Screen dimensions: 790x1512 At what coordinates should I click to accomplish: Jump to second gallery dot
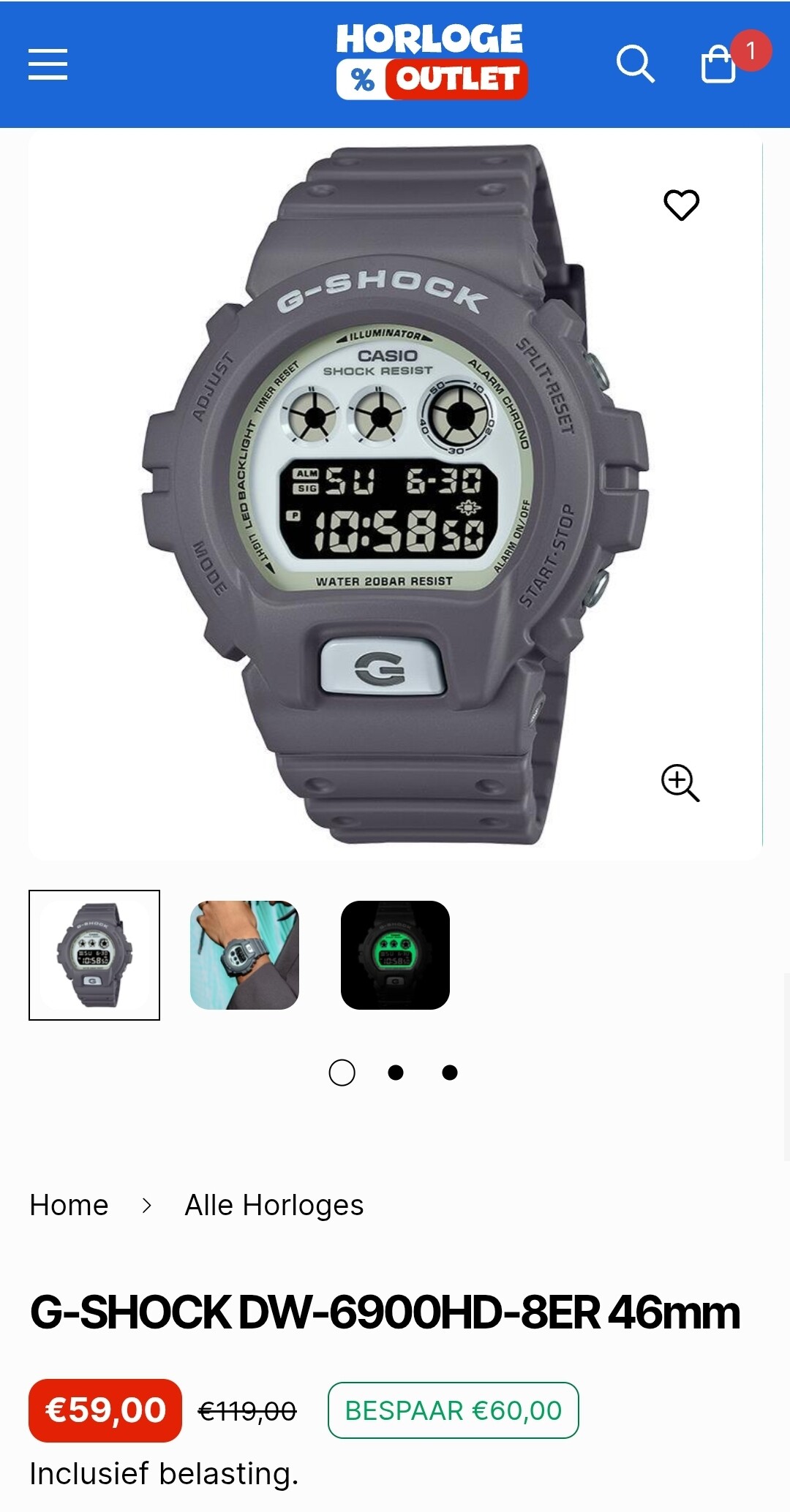[396, 1073]
